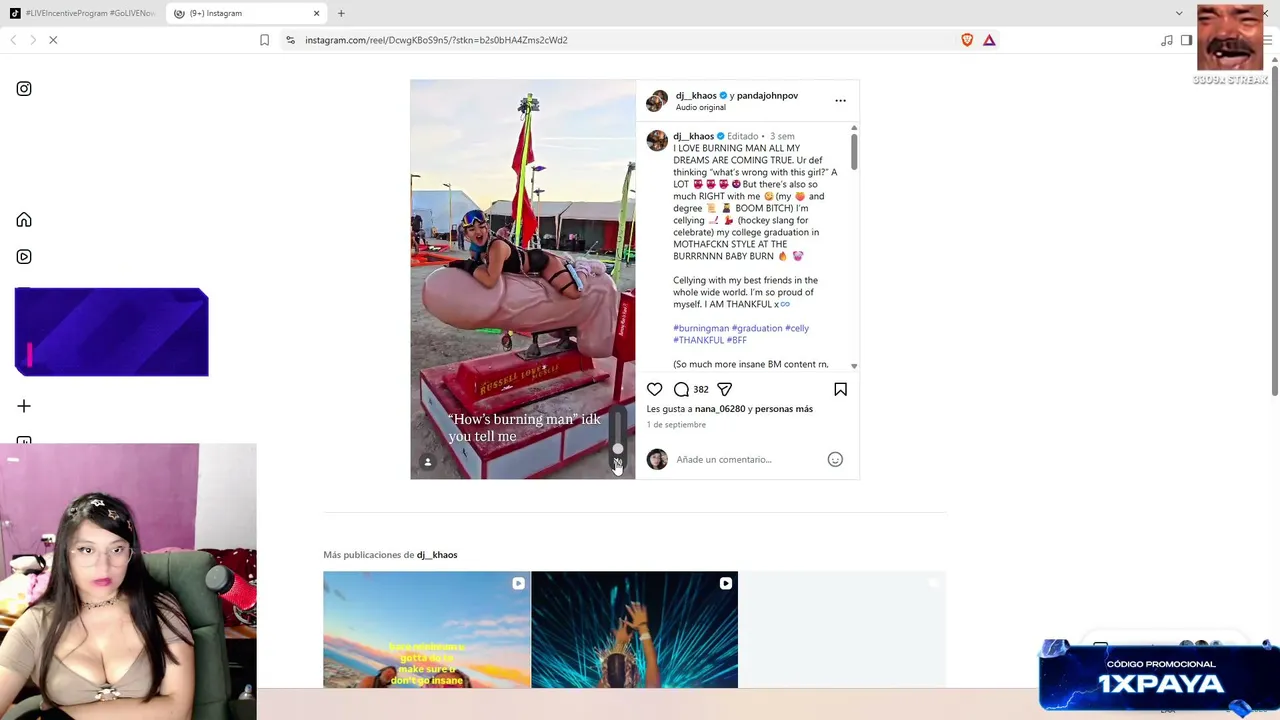Like the dj__khaos reel
1280x720 pixels.
click(x=654, y=389)
